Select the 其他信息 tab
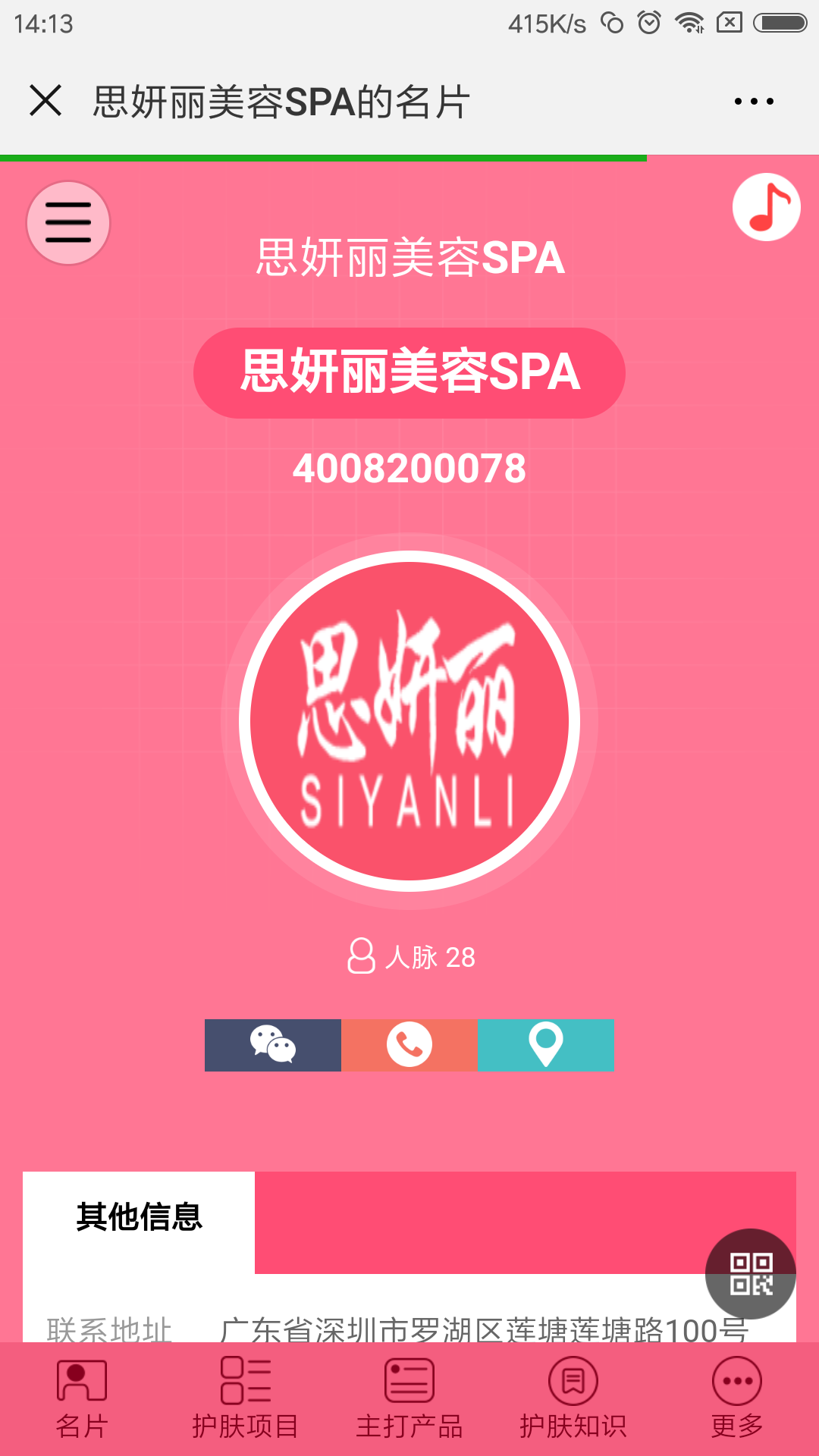The image size is (819, 1456). [x=139, y=1218]
